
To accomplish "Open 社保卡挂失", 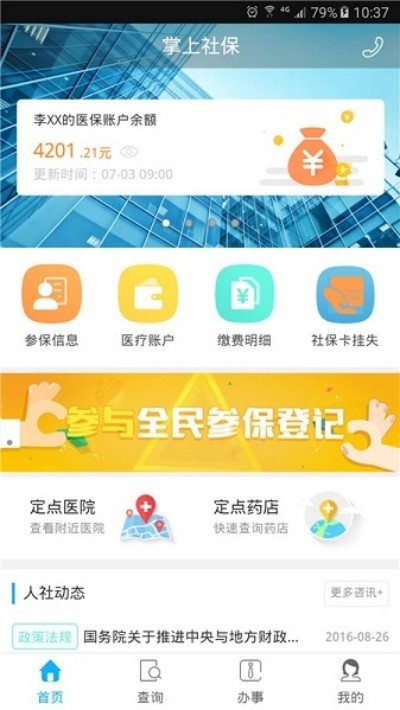I will tap(345, 305).
